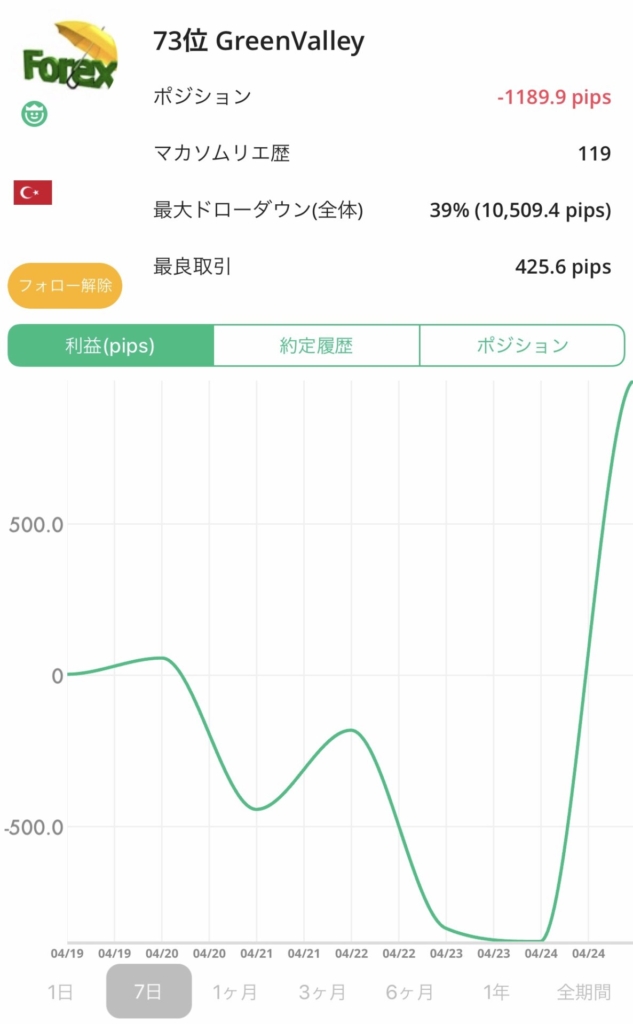Select the 利益(pips) tab
The width and height of the screenshot is (633, 1024).
tap(110, 345)
